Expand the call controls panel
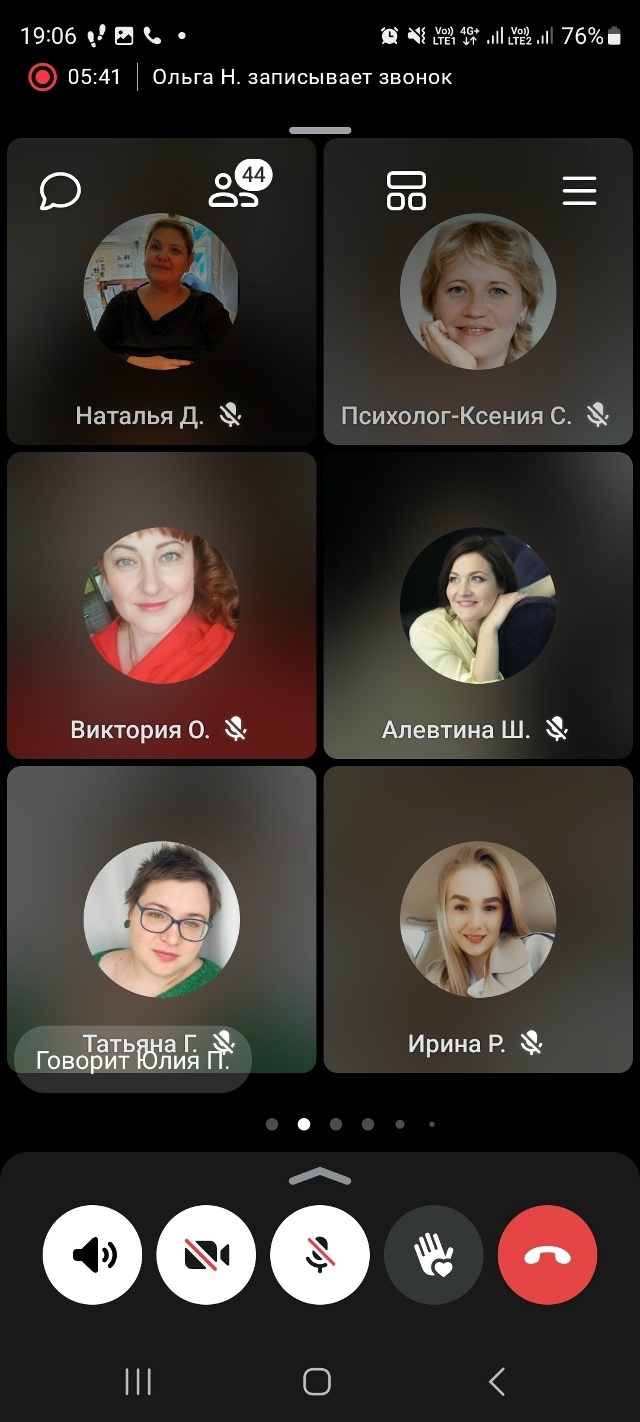Viewport: 640px width, 1422px height. click(320, 1177)
